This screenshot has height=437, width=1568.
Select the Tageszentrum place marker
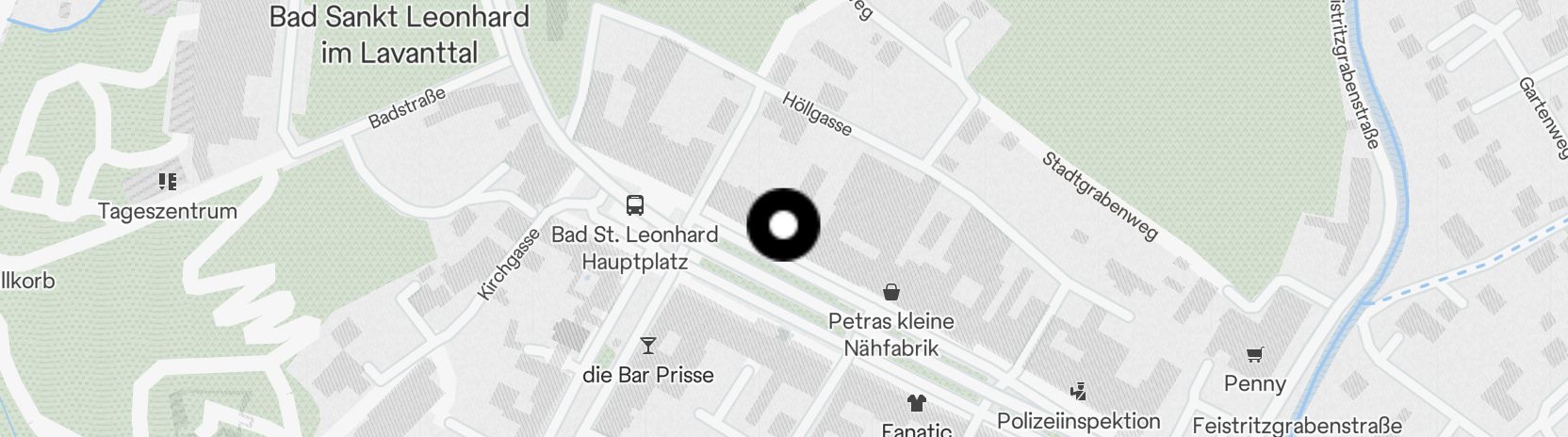click(x=168, y=181)
